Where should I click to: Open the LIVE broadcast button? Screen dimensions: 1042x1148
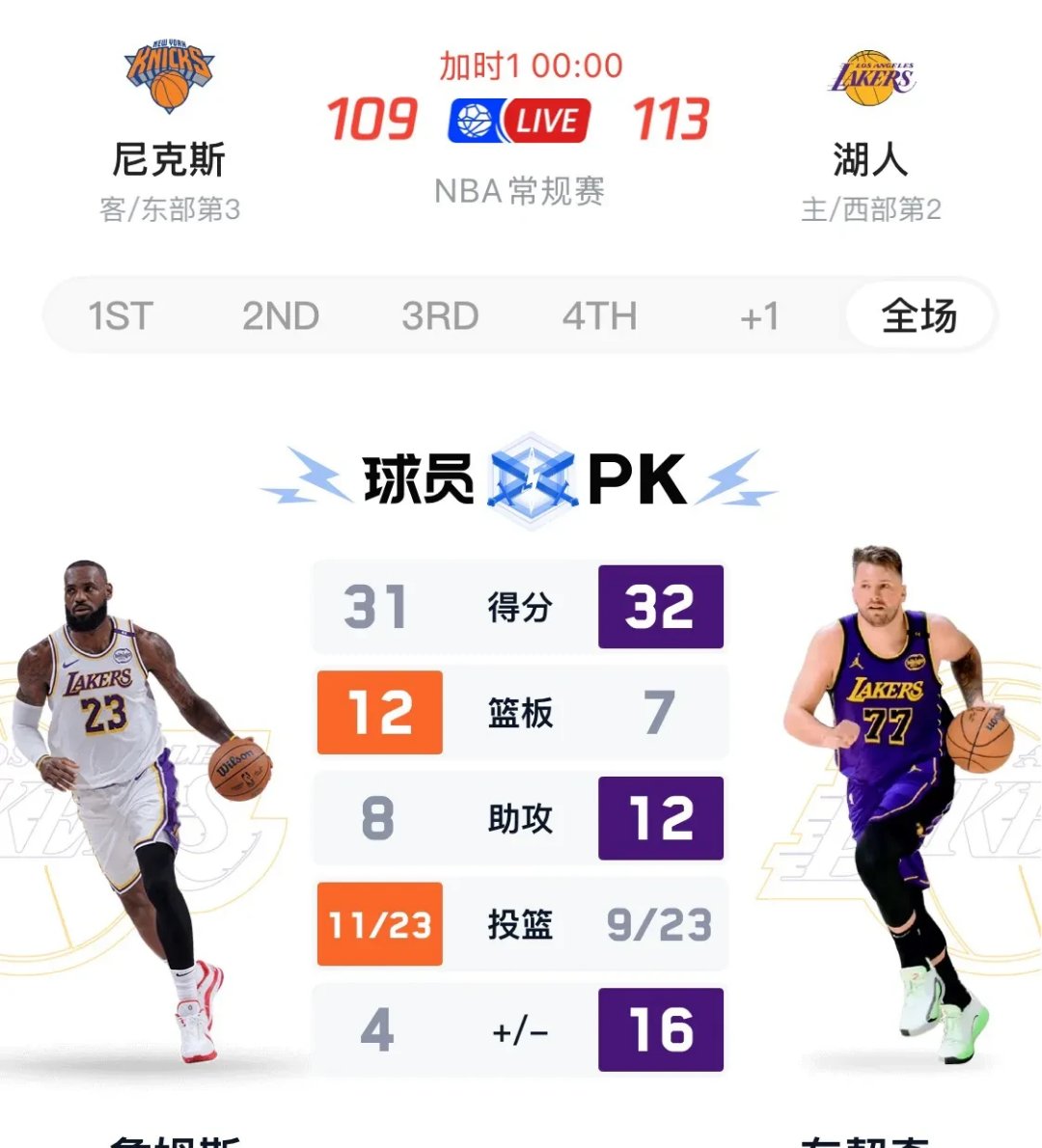(520, 121)
